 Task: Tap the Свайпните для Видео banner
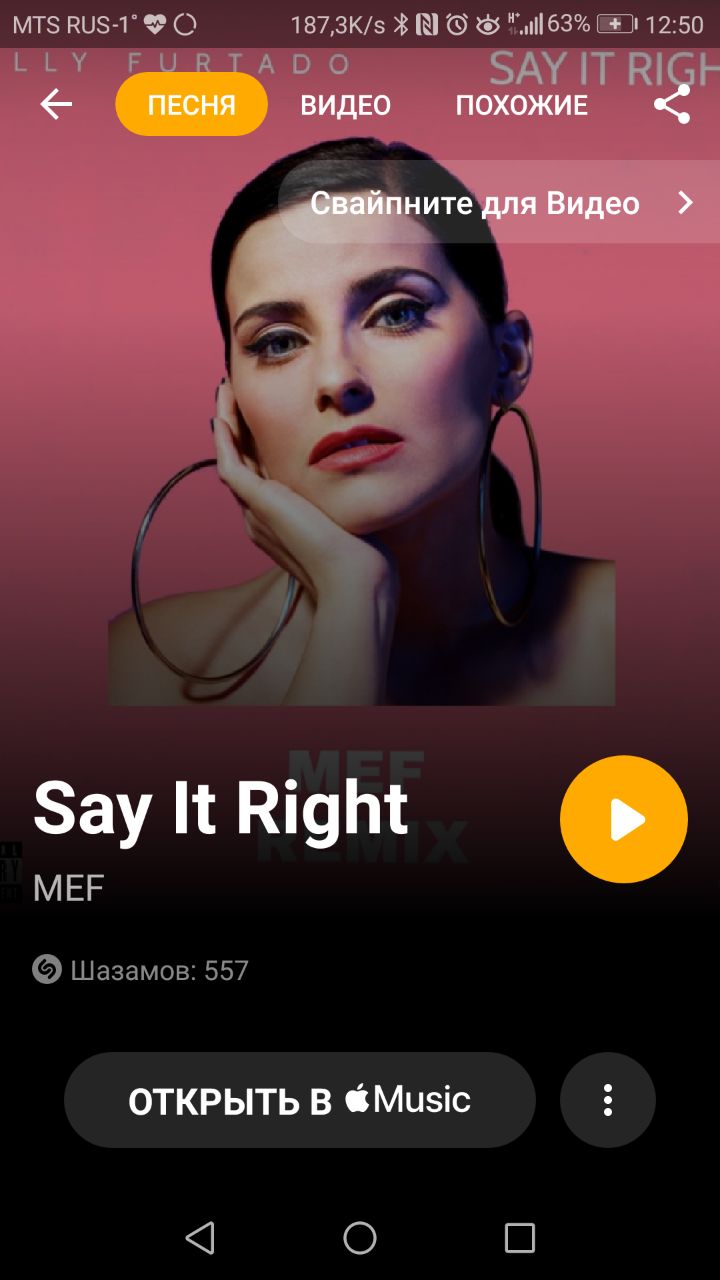tap(500, 203)
